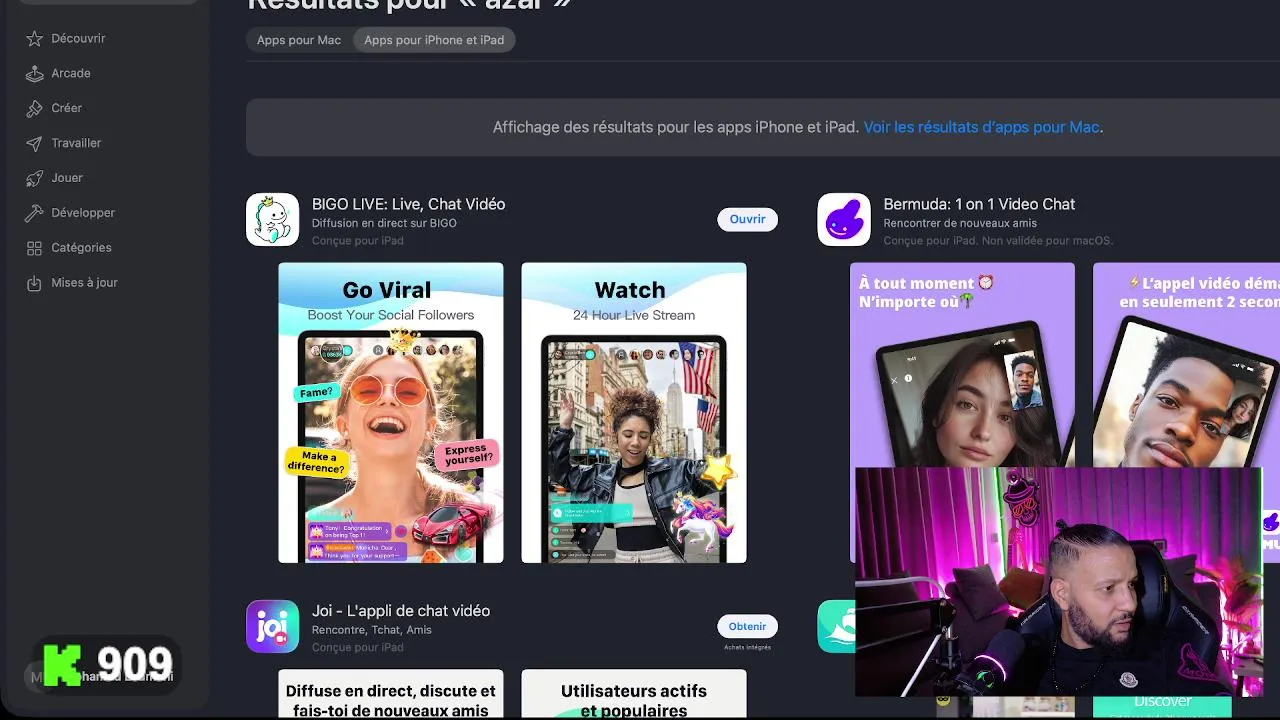Open the BIGO LIVE app page

[408, 204]
